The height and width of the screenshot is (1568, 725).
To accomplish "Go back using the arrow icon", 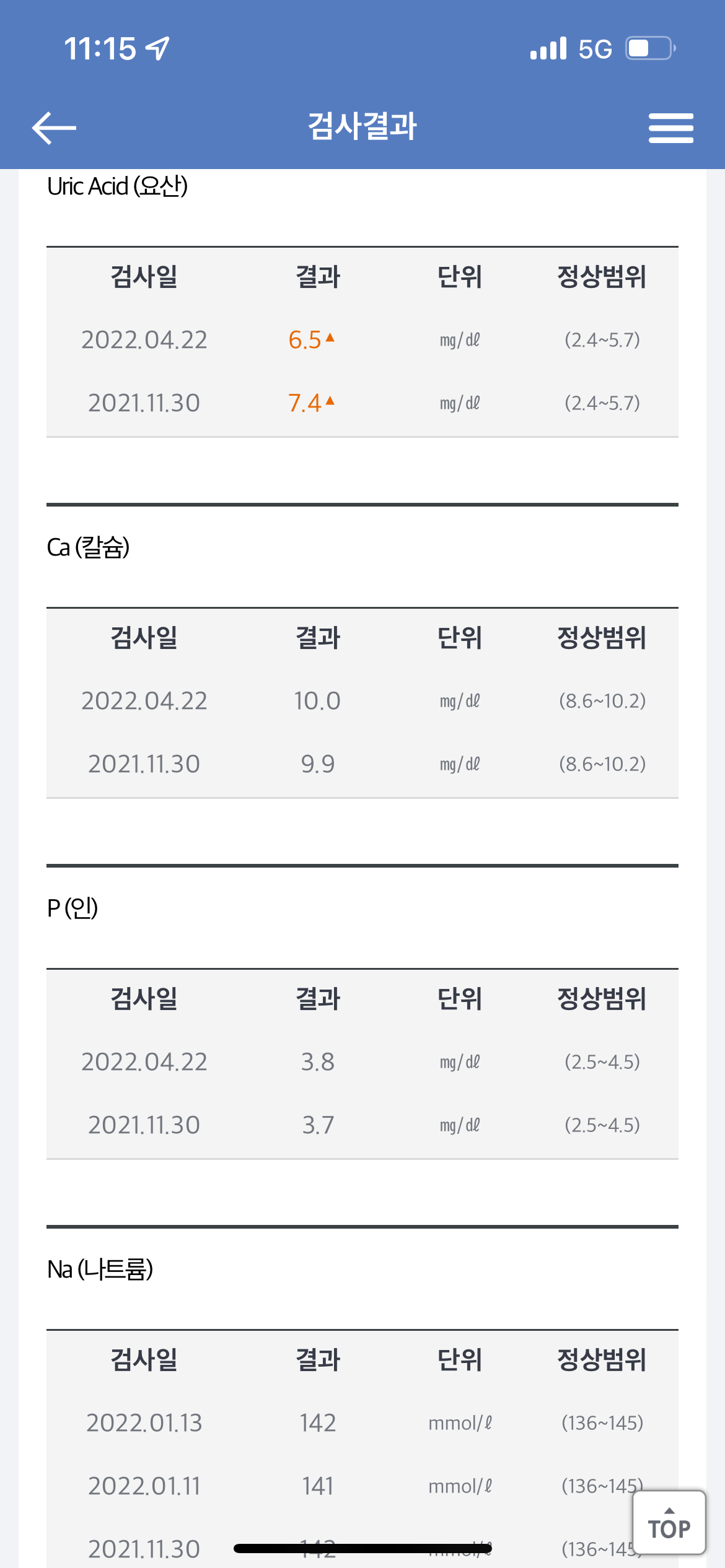I will coord(54,128).
